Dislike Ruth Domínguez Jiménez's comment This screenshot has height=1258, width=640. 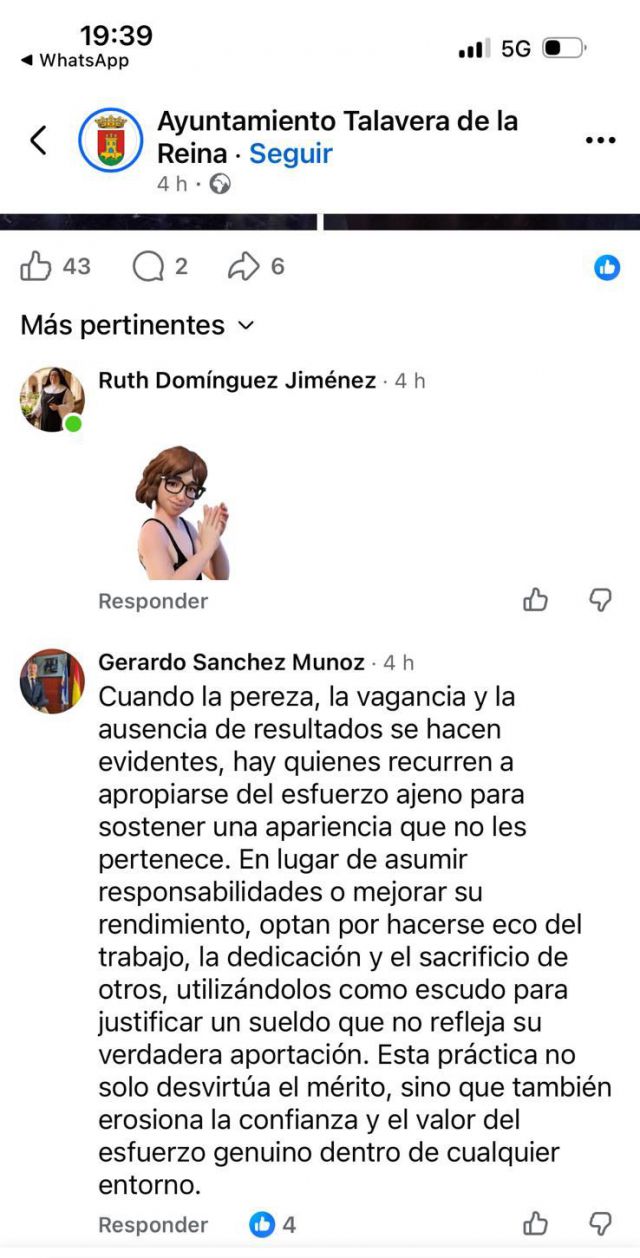point(600,600)
